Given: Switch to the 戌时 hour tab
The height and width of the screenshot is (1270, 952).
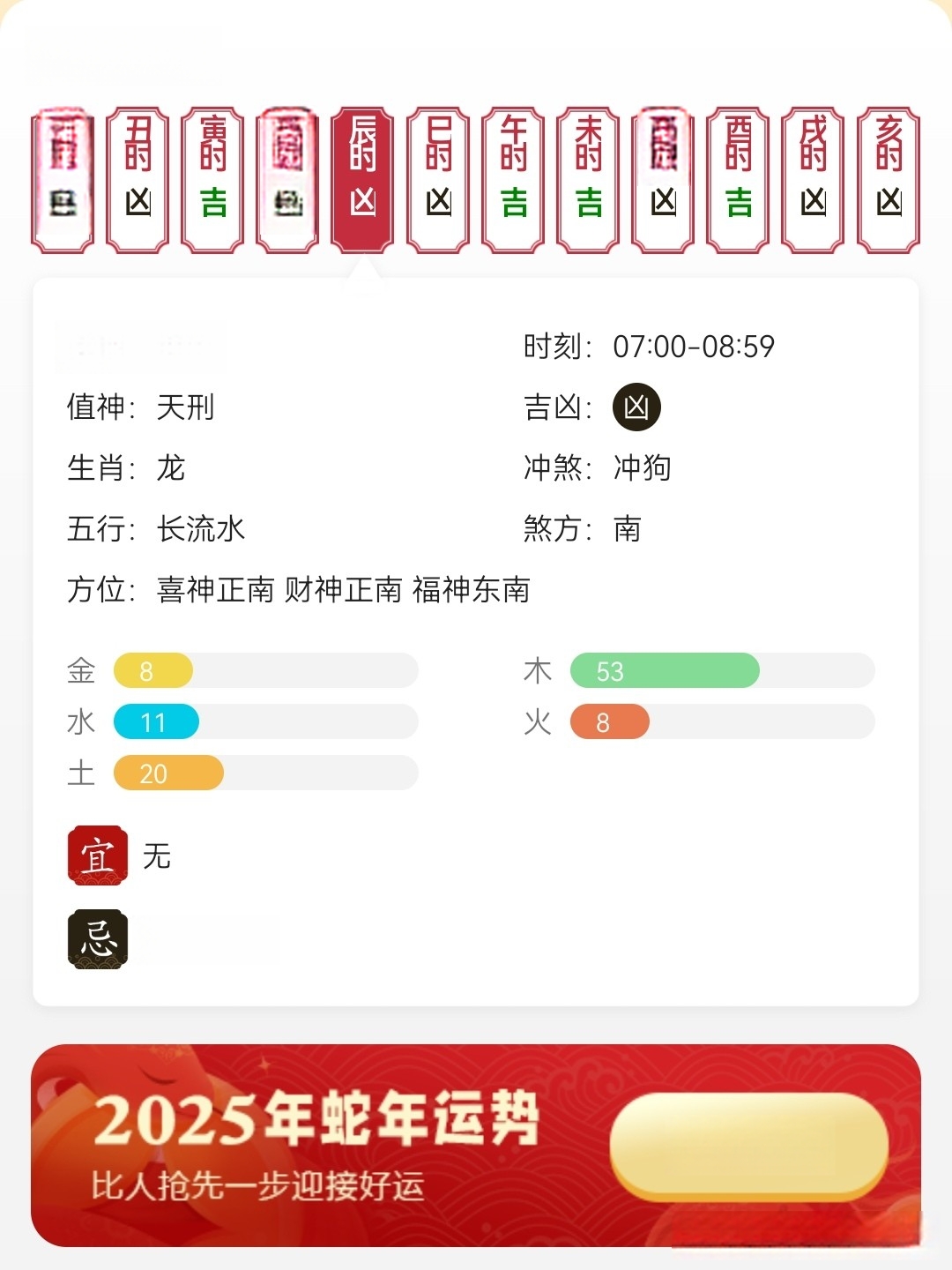Looking at the screenshot, I should pyautogui.click(x=814, y=180).
